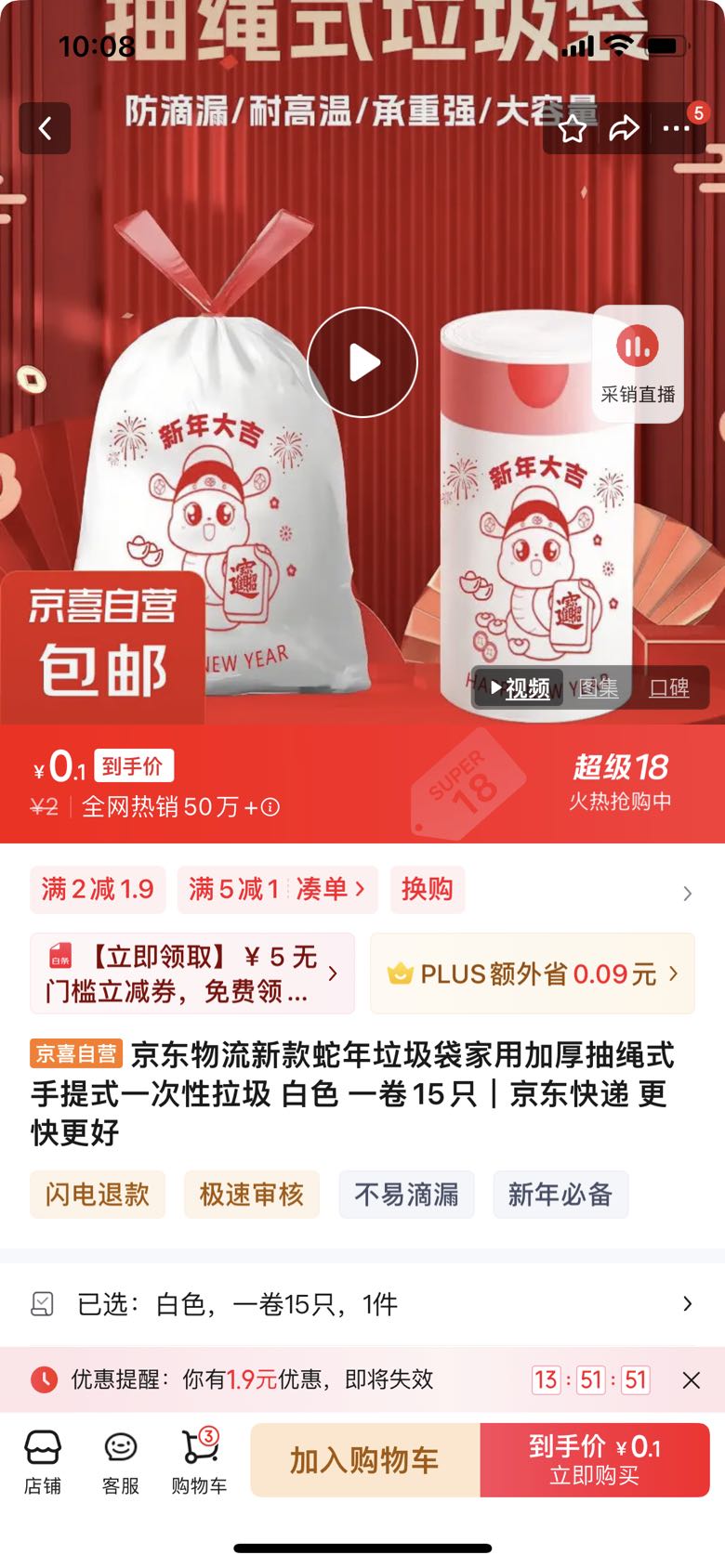This screenshot has height=1568, width=725.
Task: Share this product page
Action: 624,128
